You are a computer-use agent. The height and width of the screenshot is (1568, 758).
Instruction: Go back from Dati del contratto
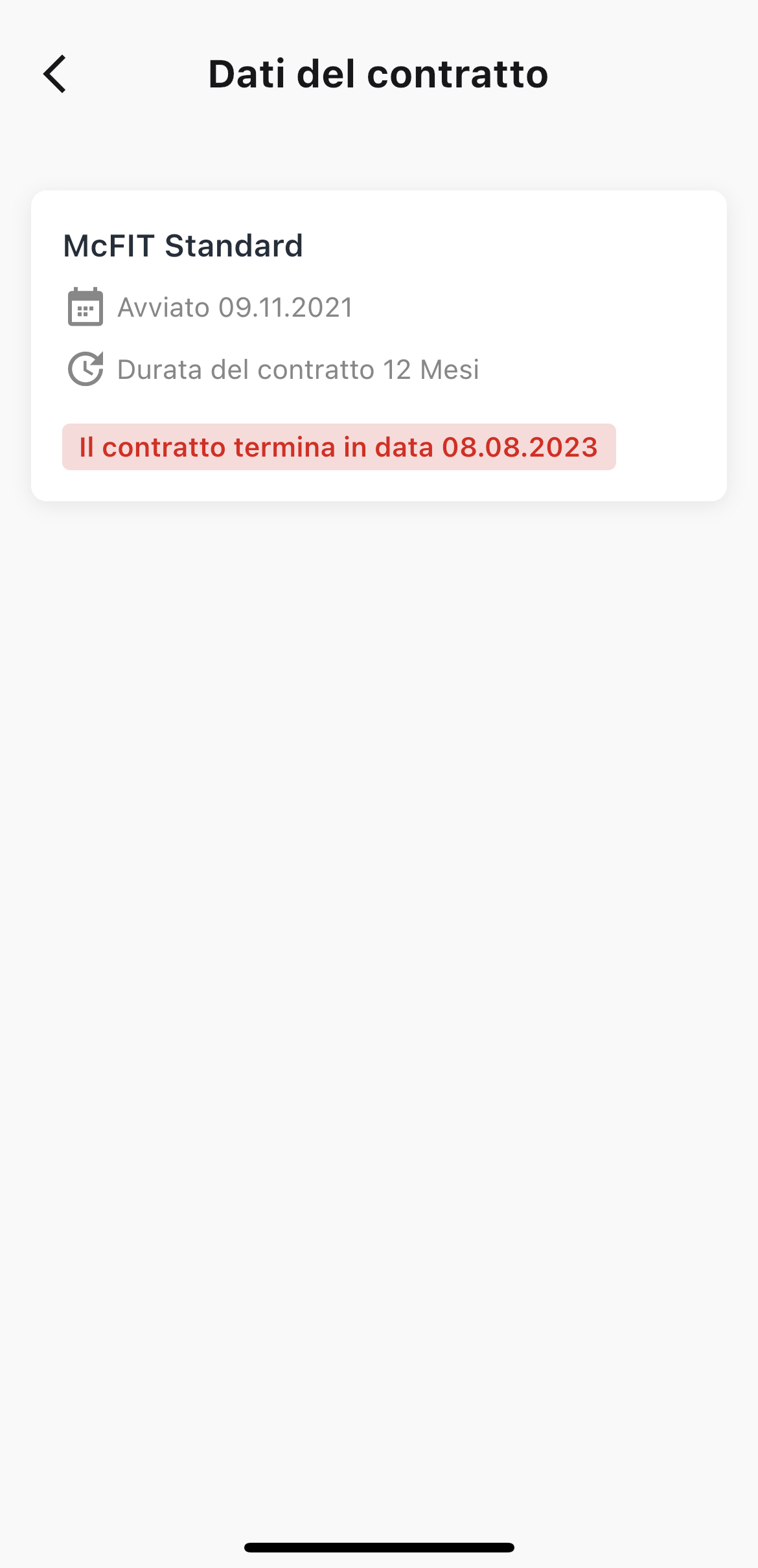(x=55, y=74)
